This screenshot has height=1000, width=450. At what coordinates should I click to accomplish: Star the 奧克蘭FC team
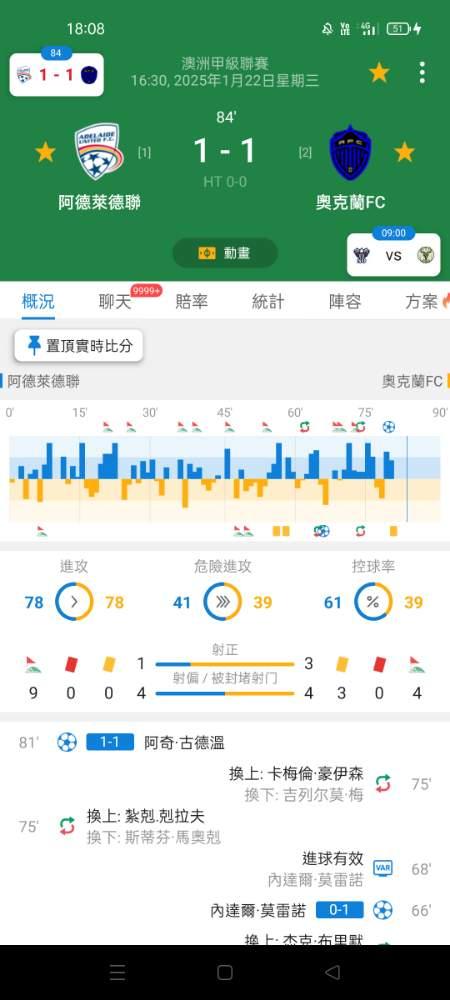pos(404,152)
